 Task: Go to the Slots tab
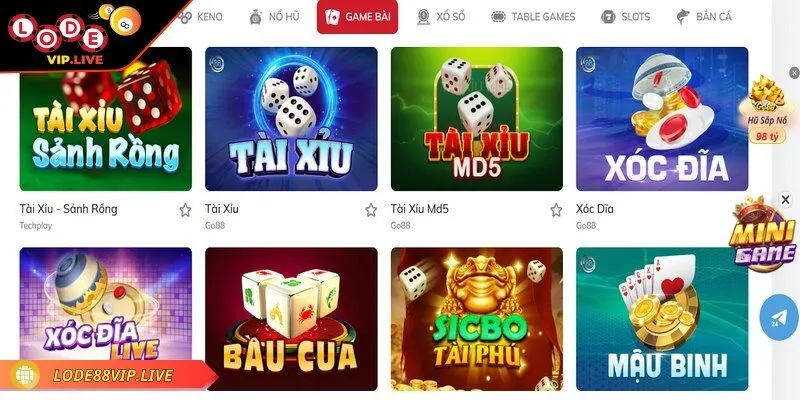pyautogui.click(x=625, y=17)
